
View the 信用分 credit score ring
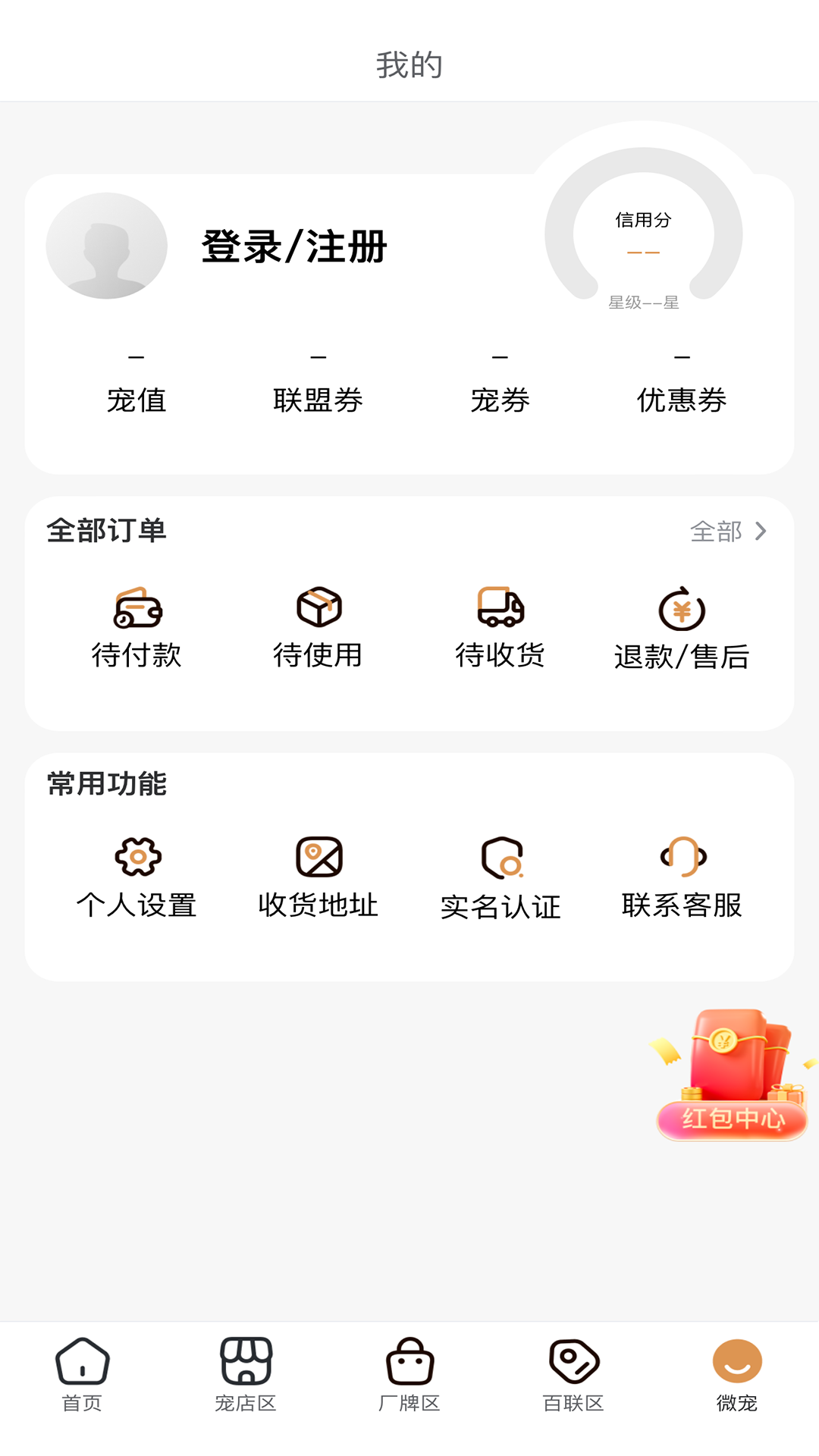[643, 235]
